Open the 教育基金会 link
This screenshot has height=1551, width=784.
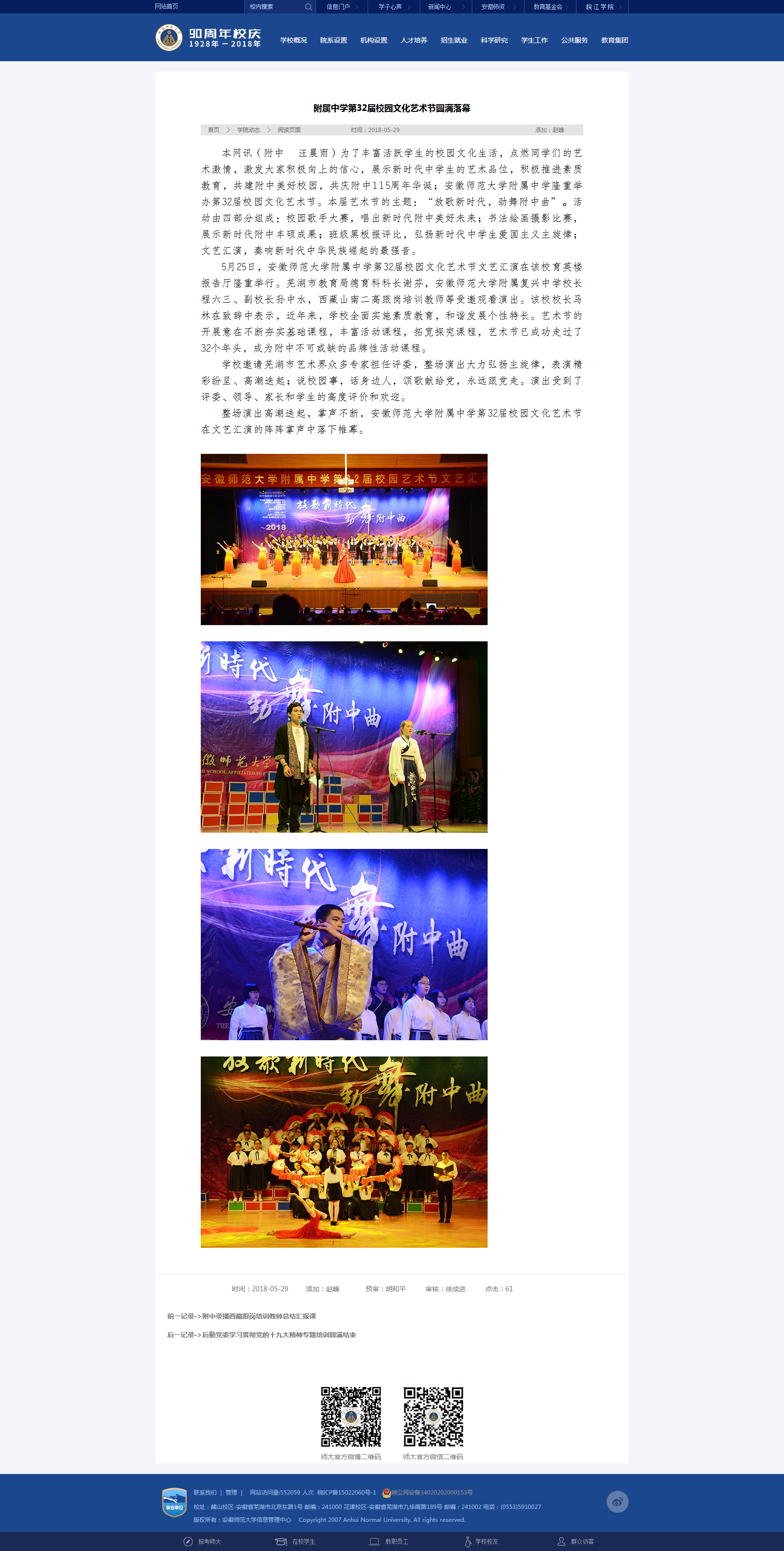[547, 7]
